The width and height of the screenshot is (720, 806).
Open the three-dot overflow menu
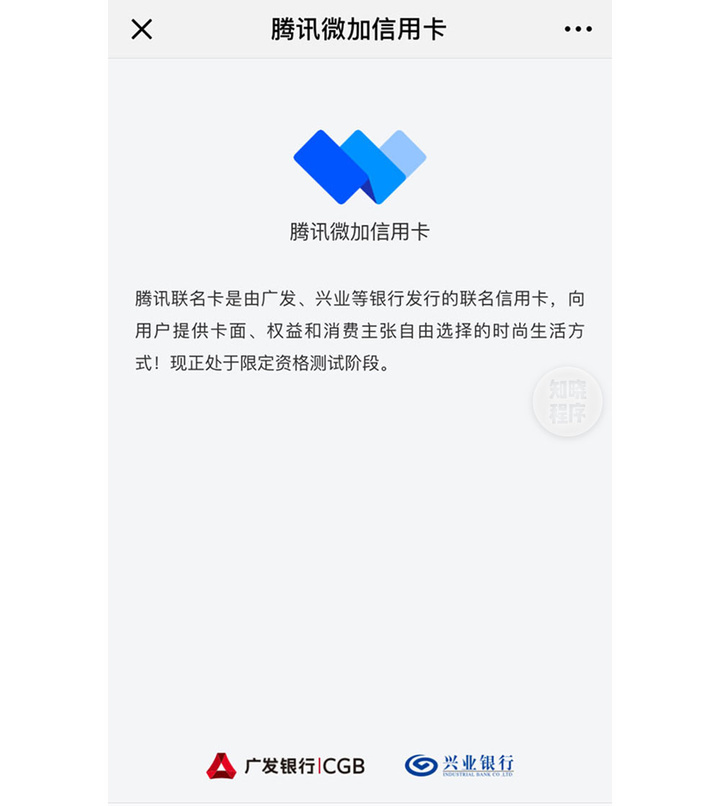pyautogui.click(x=578, y=29)
